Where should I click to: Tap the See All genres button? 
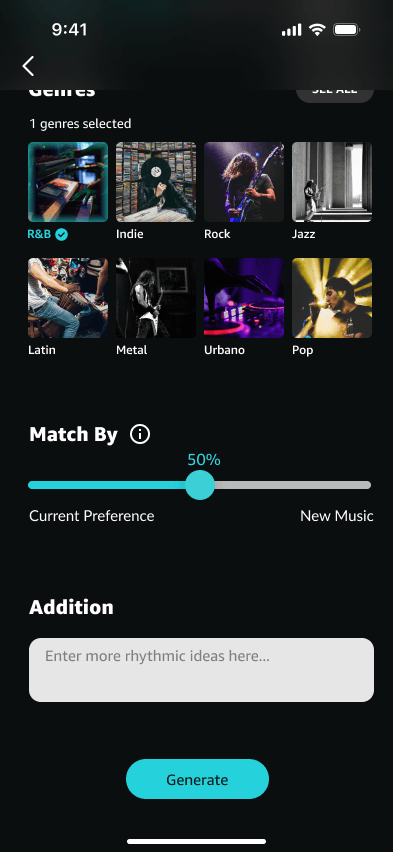pyautogui.click(x=335, y=93)
